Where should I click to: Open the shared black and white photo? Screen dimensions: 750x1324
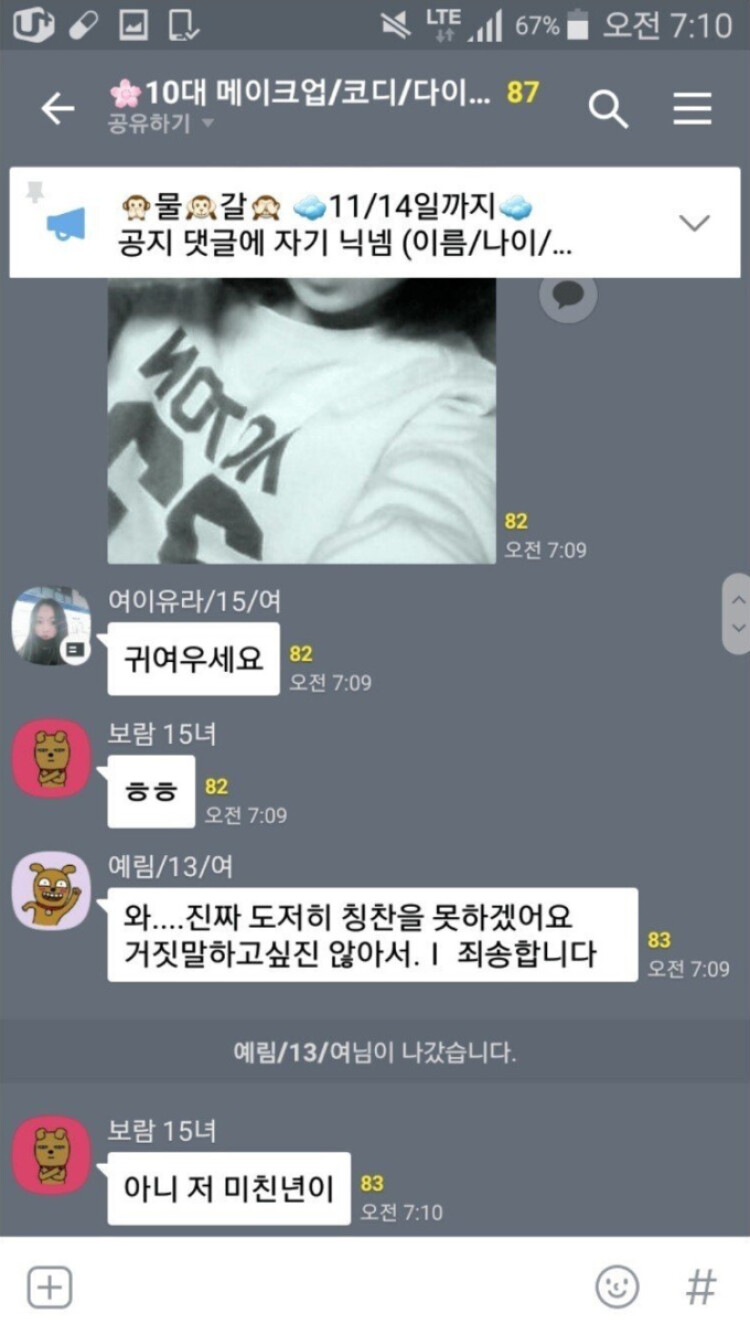[x=301, y=420]
